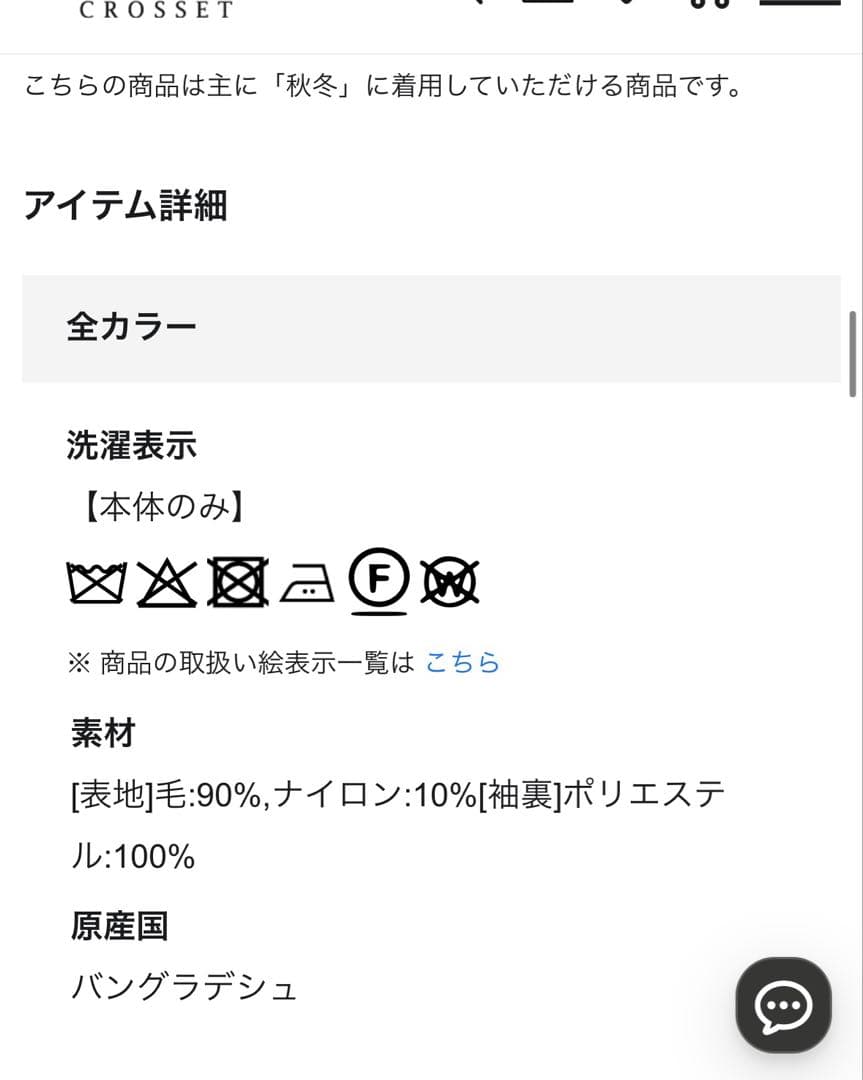Click the 原産国 heading
This screenshot has width=863, height=1080.
(120, 927)
